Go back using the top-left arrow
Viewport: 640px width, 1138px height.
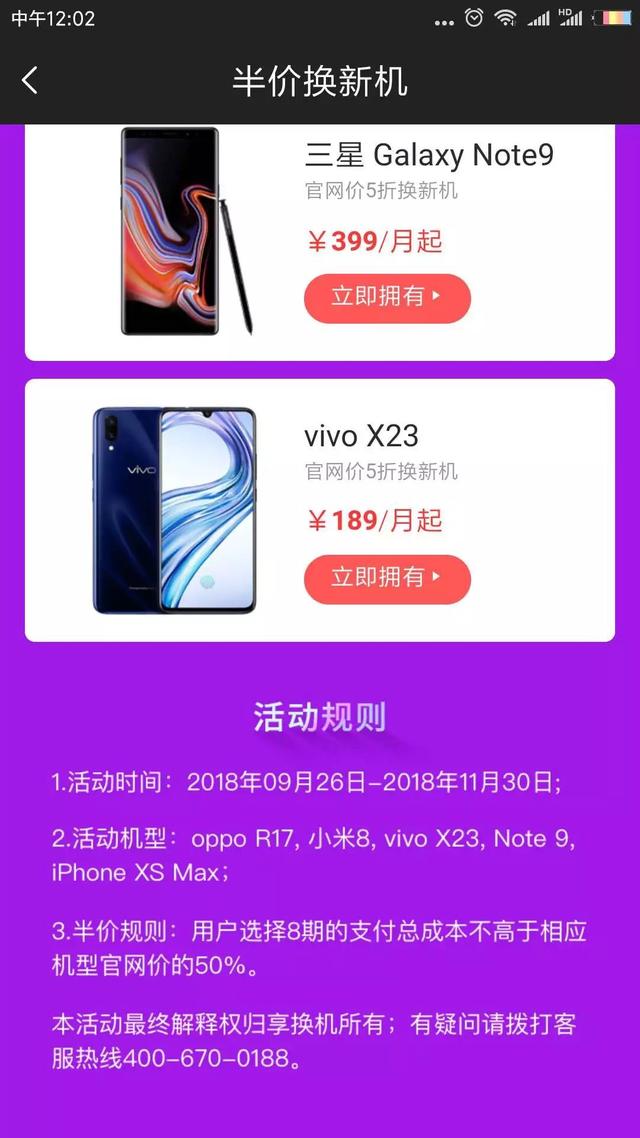(x=30, y=81)
